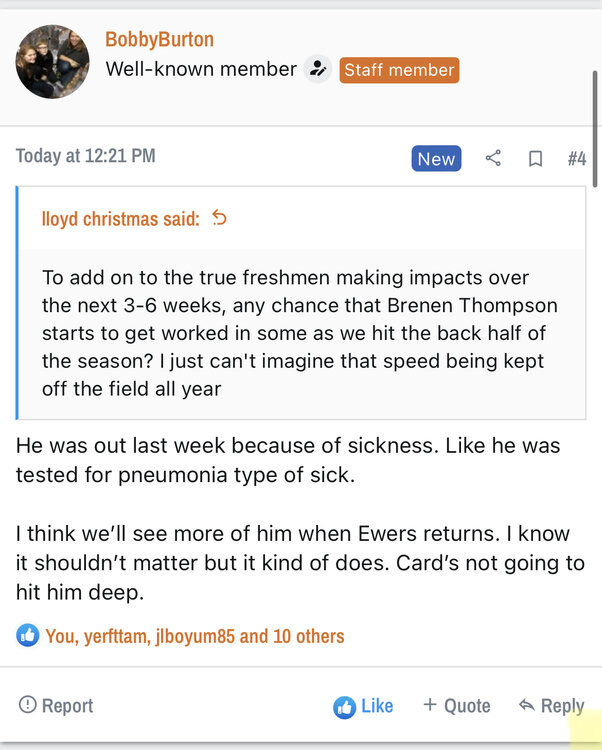Bookmark BobbyBurton's post
The width and height of the screenshot is (602, 750).
click(535, 158)
